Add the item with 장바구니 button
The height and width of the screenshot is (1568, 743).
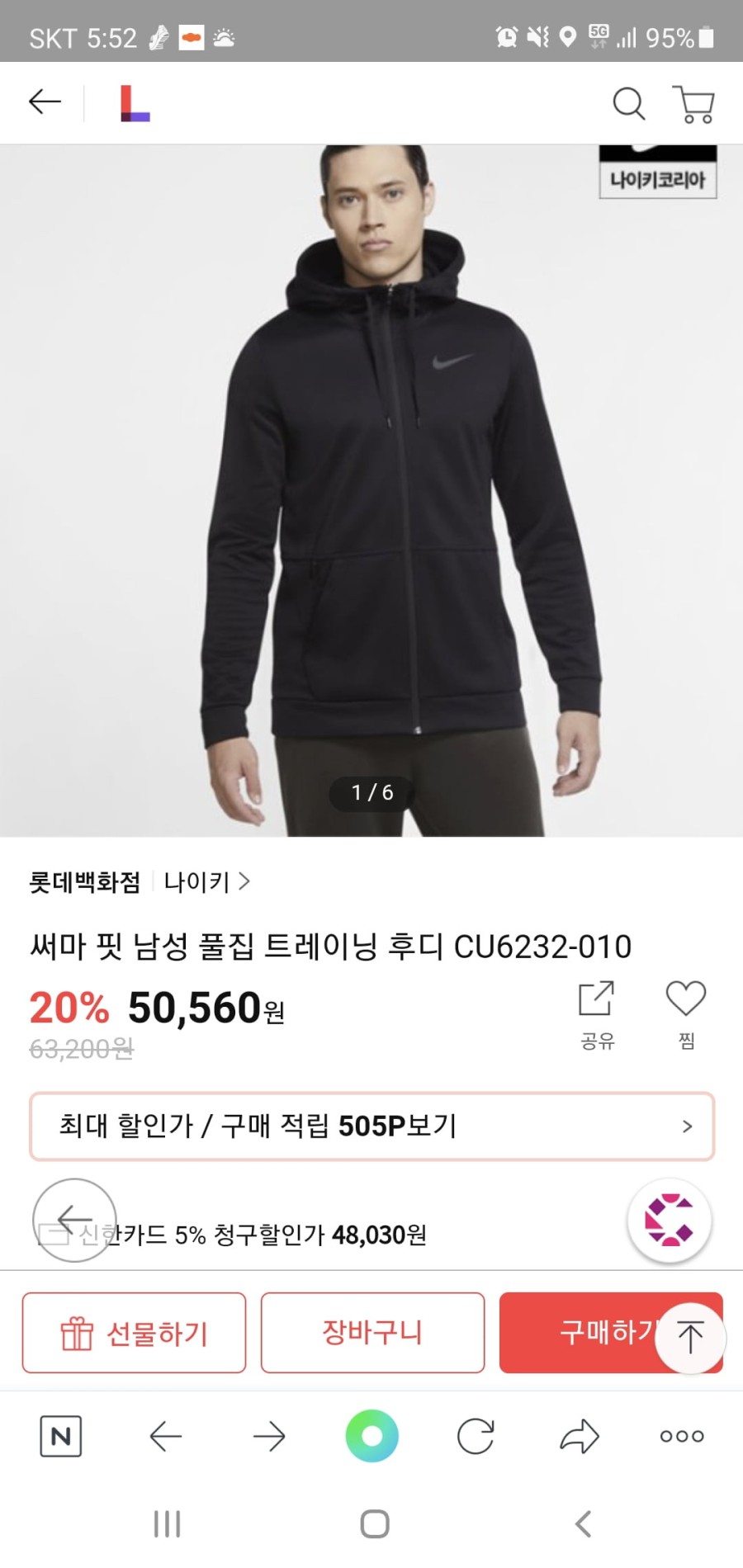(372, 1333)
